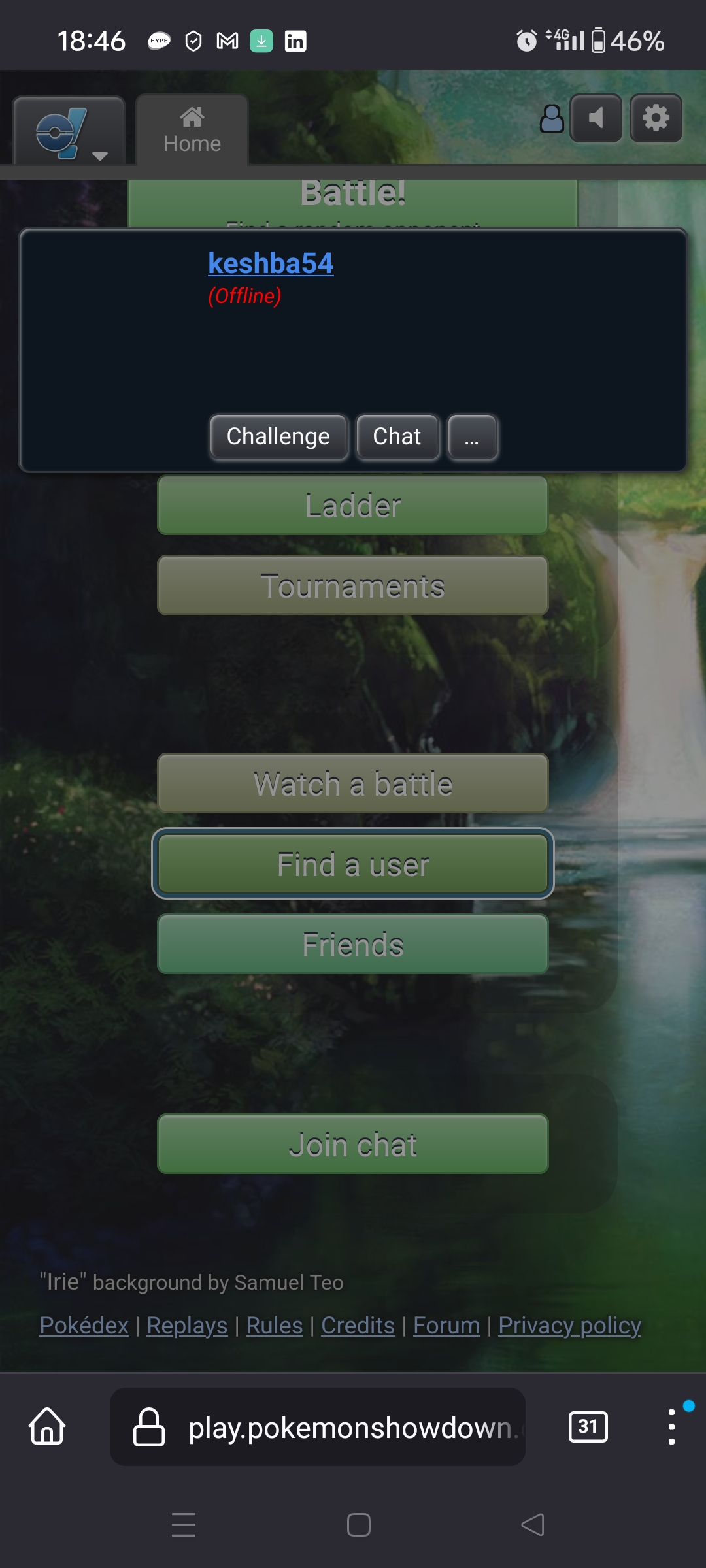Open the browser tab switcher

point(588,1426)
